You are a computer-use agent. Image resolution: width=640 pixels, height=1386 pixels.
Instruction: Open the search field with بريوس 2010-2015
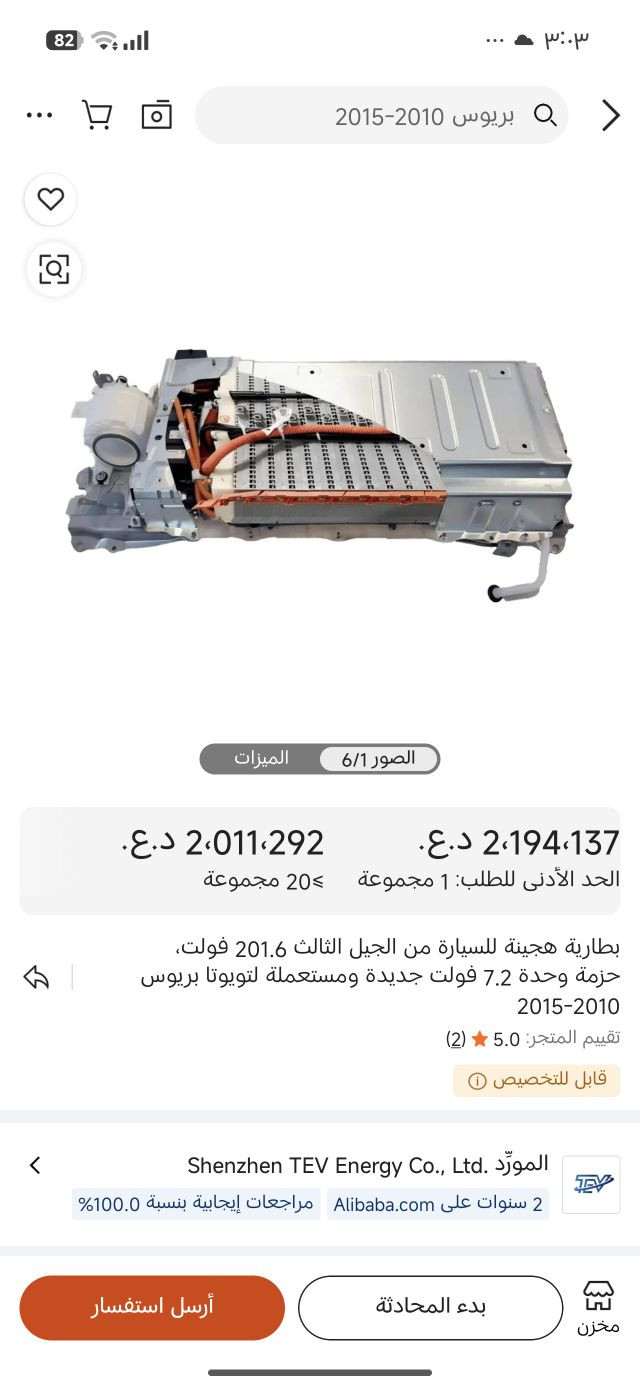[x=400, y=116]
